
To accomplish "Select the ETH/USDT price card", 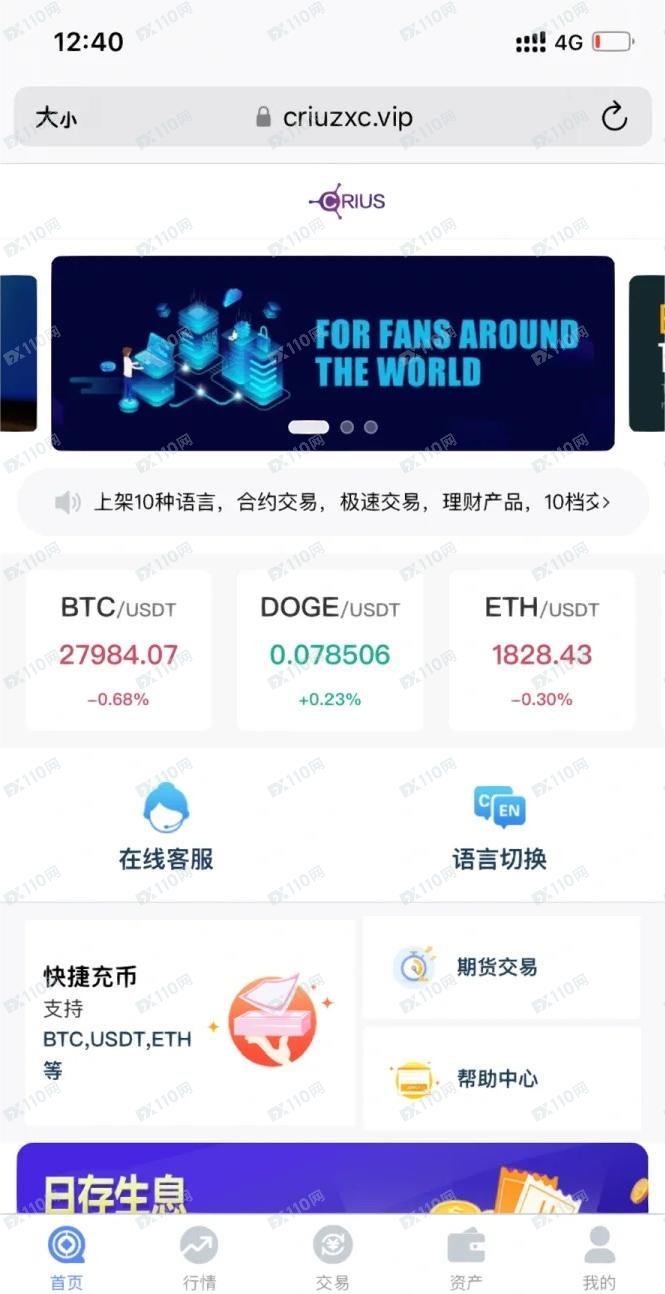I will 541,651.
